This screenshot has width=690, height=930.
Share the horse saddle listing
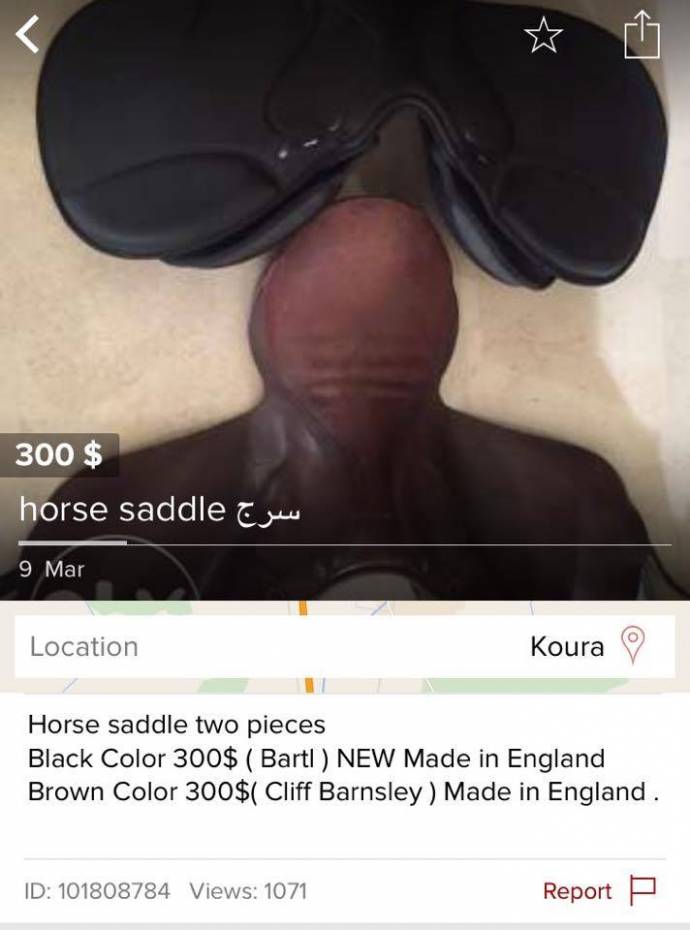(642, 35)
